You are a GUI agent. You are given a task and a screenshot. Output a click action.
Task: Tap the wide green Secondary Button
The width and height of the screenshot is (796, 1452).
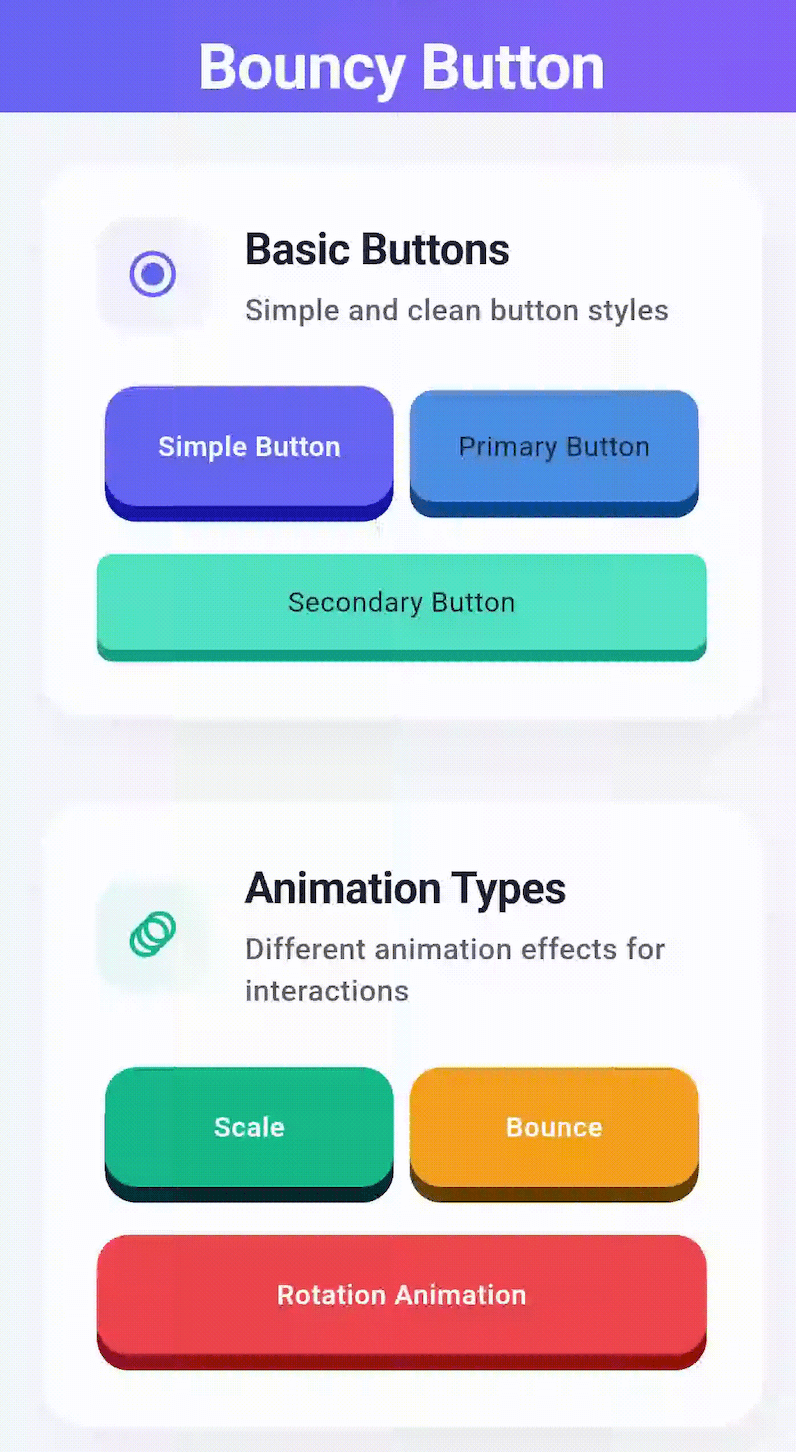tap(401, 602)
